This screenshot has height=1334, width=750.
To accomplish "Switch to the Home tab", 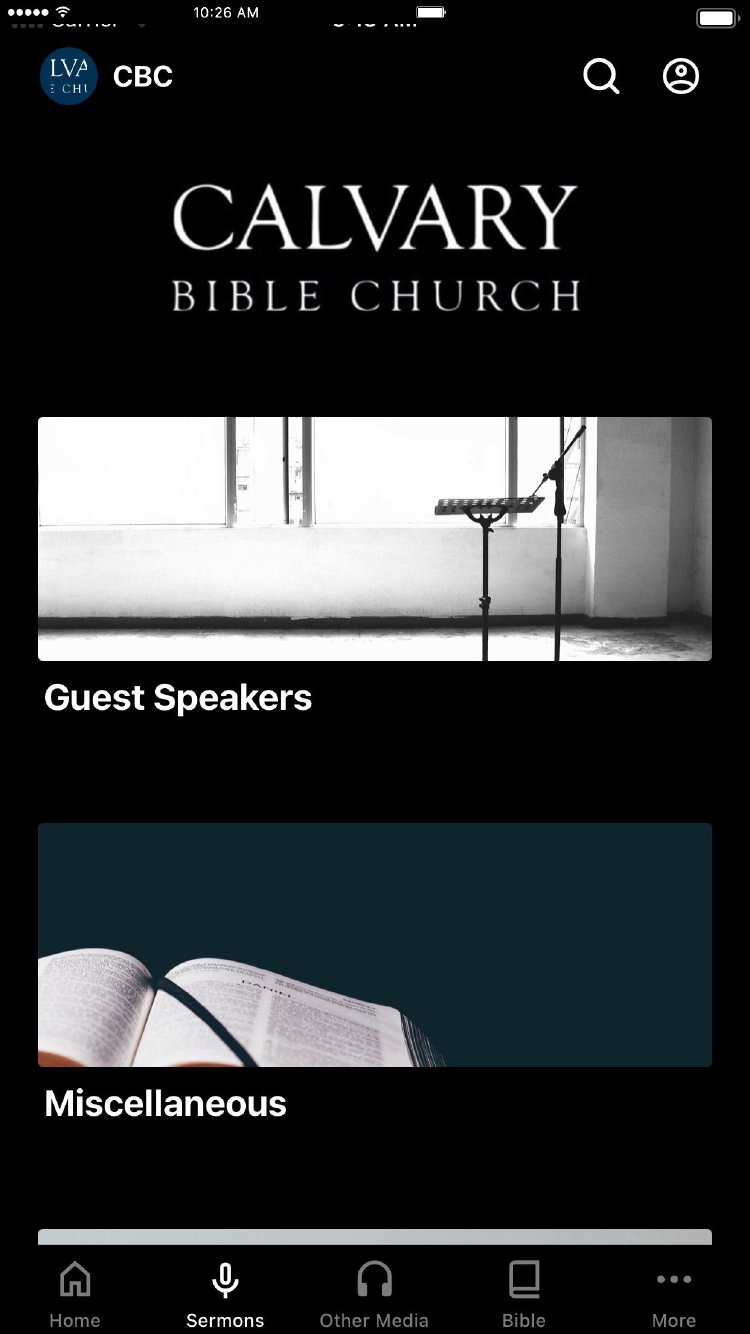I will [75, 1294].
